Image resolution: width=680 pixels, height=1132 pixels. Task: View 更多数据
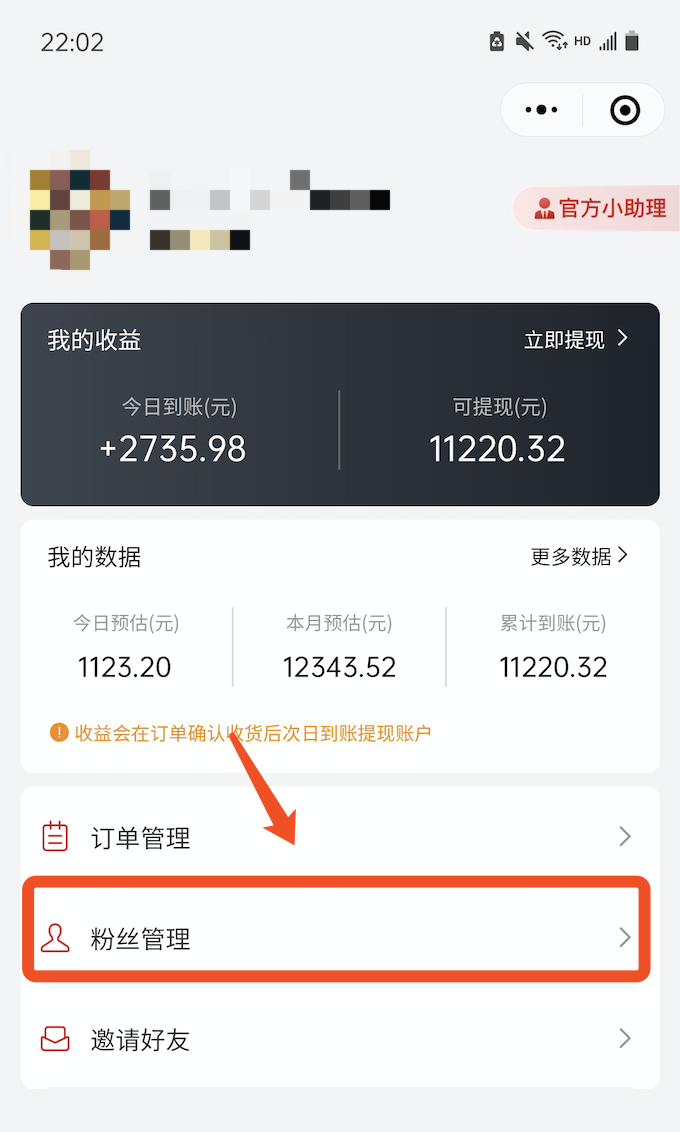(x=579, y=556)
